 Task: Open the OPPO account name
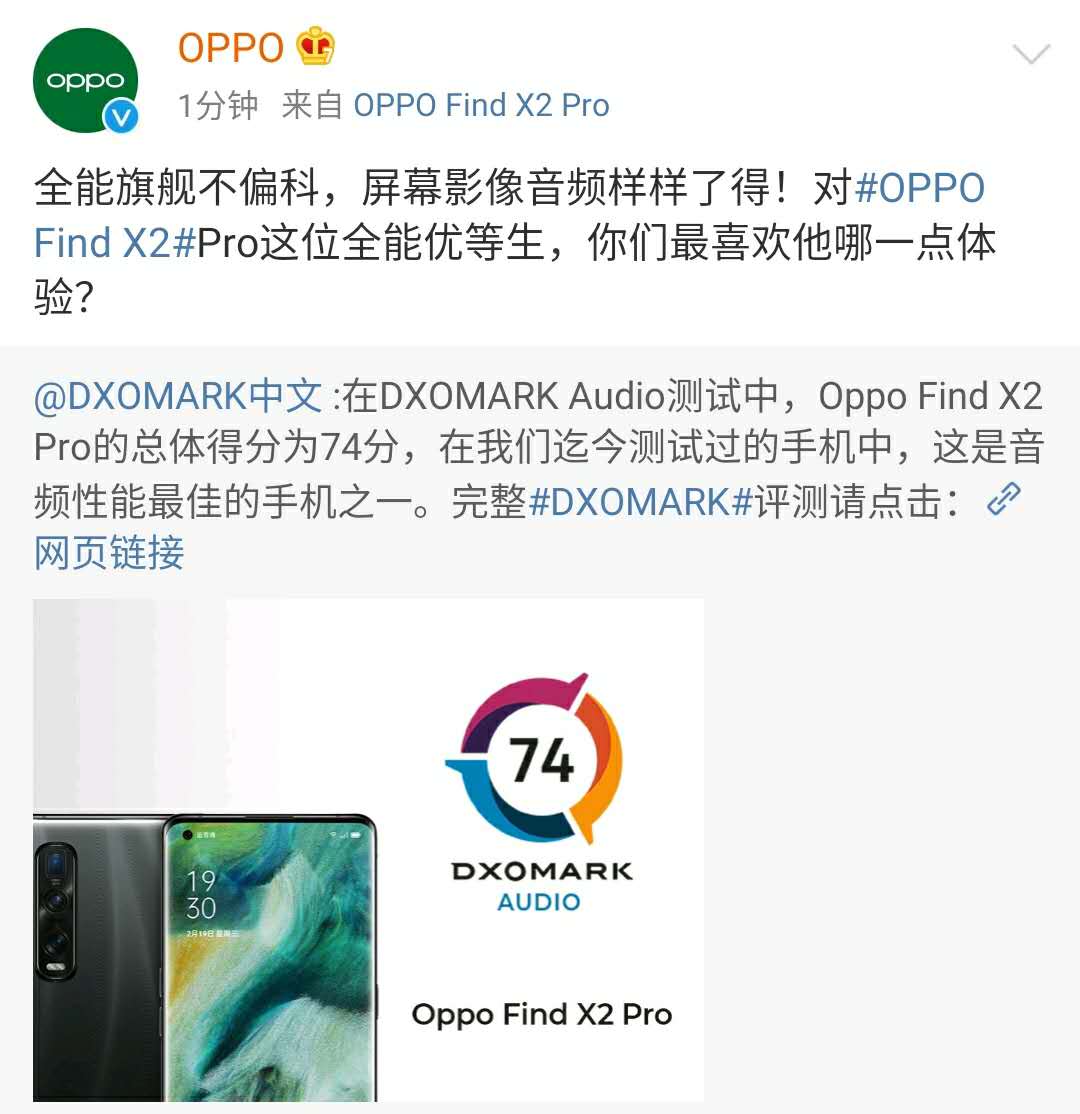pyautogui.click(x=230, y=47)
